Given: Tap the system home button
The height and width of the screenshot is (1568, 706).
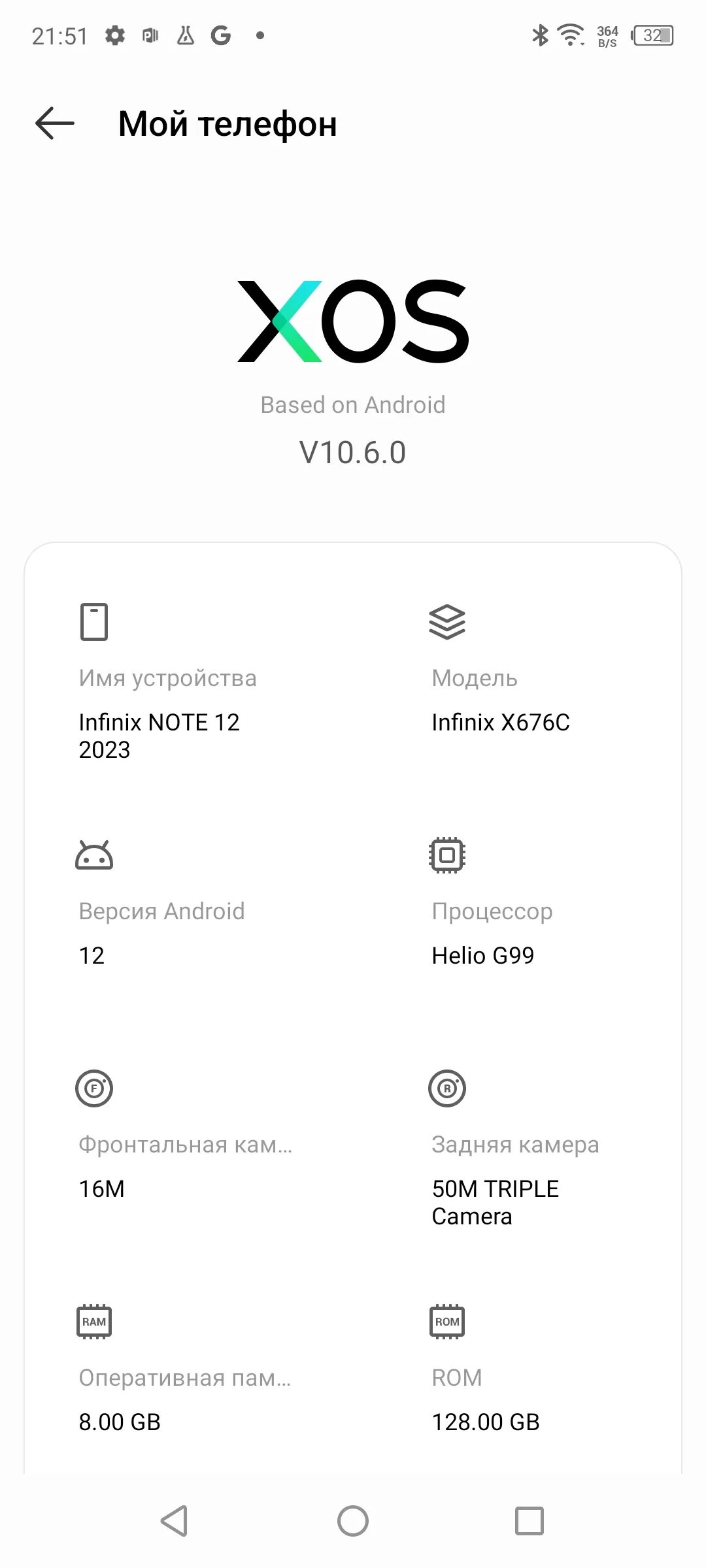Looking at the screenshot, I should point(353,1521).
